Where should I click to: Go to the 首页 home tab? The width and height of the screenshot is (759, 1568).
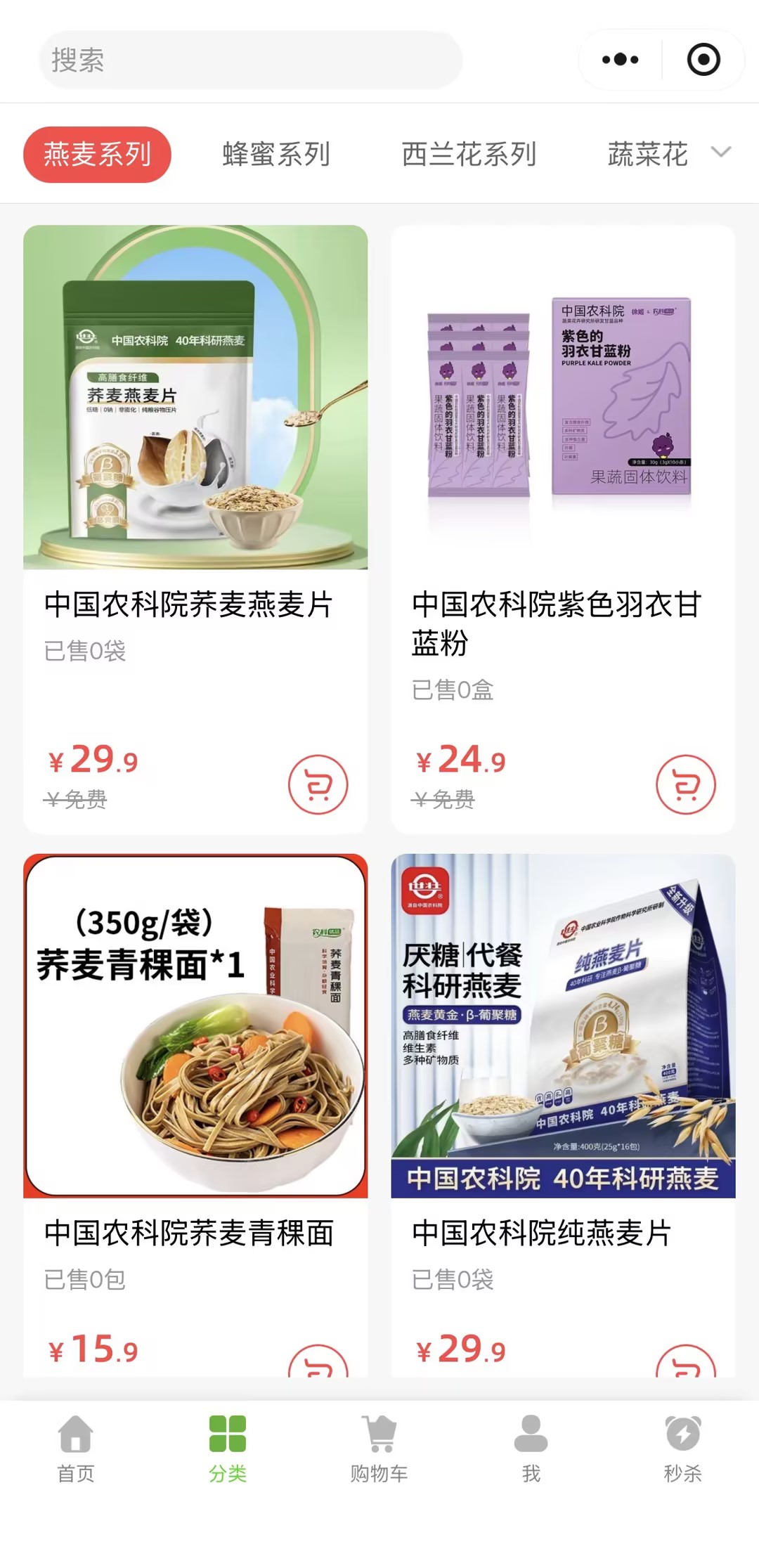76,1449
